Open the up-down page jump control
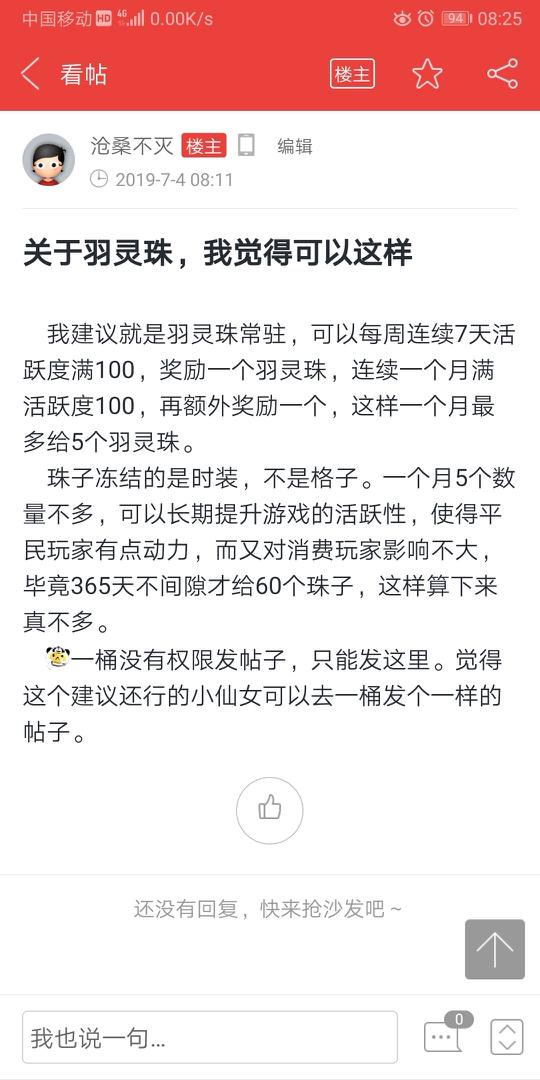Viewport: 540px width, 1080px height. coord(507,1037)
